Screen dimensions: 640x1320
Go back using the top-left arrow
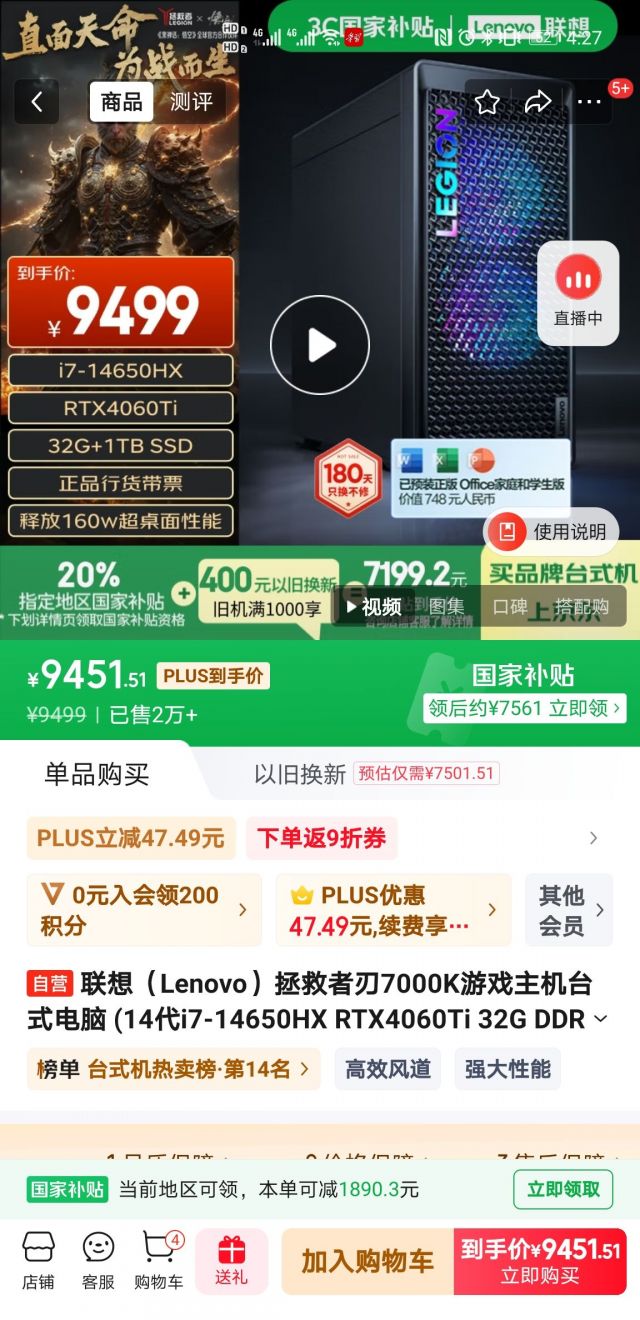[37, 101]
